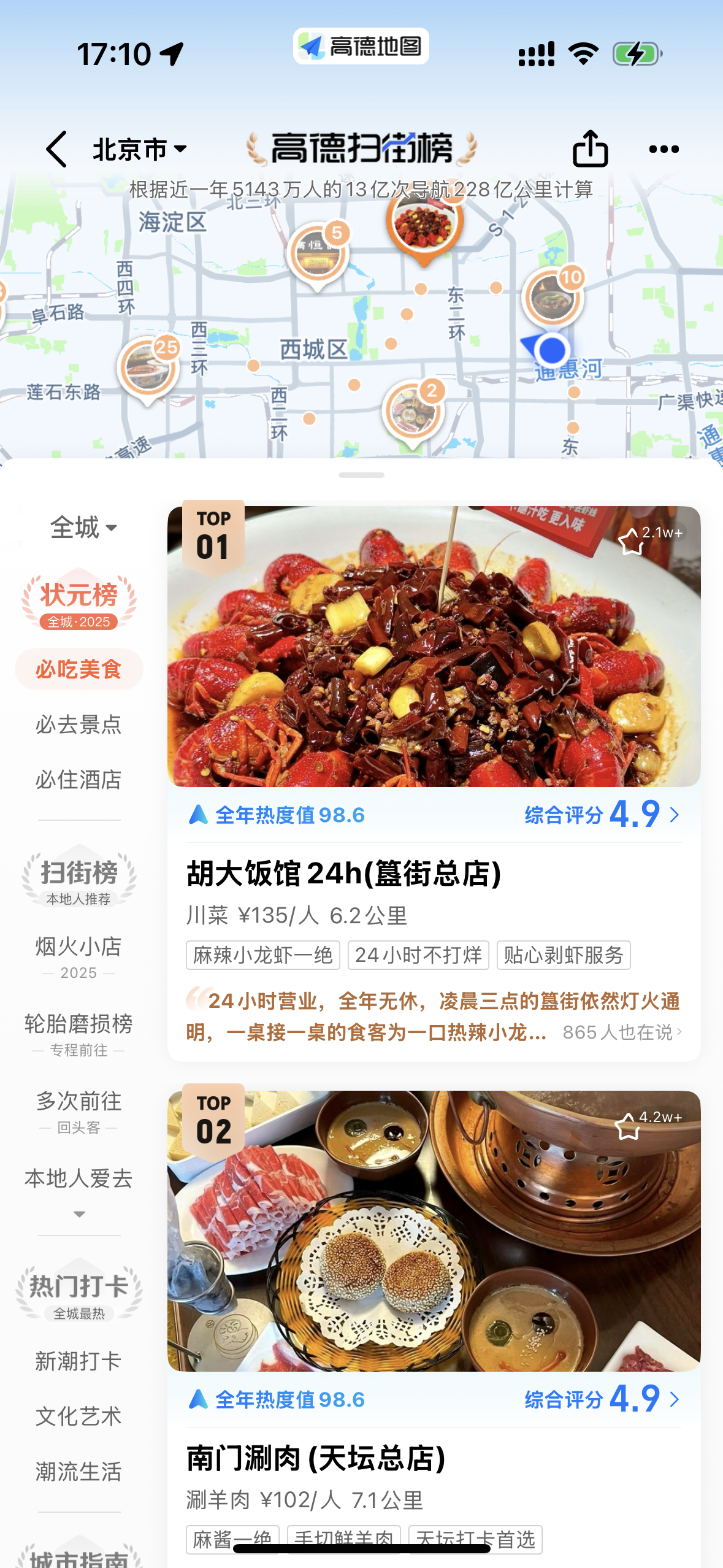723x1568 pixels.
Task: Select the 烟火小店 2025 ranking
Action: pyautogui.click(x=78, y=956)
